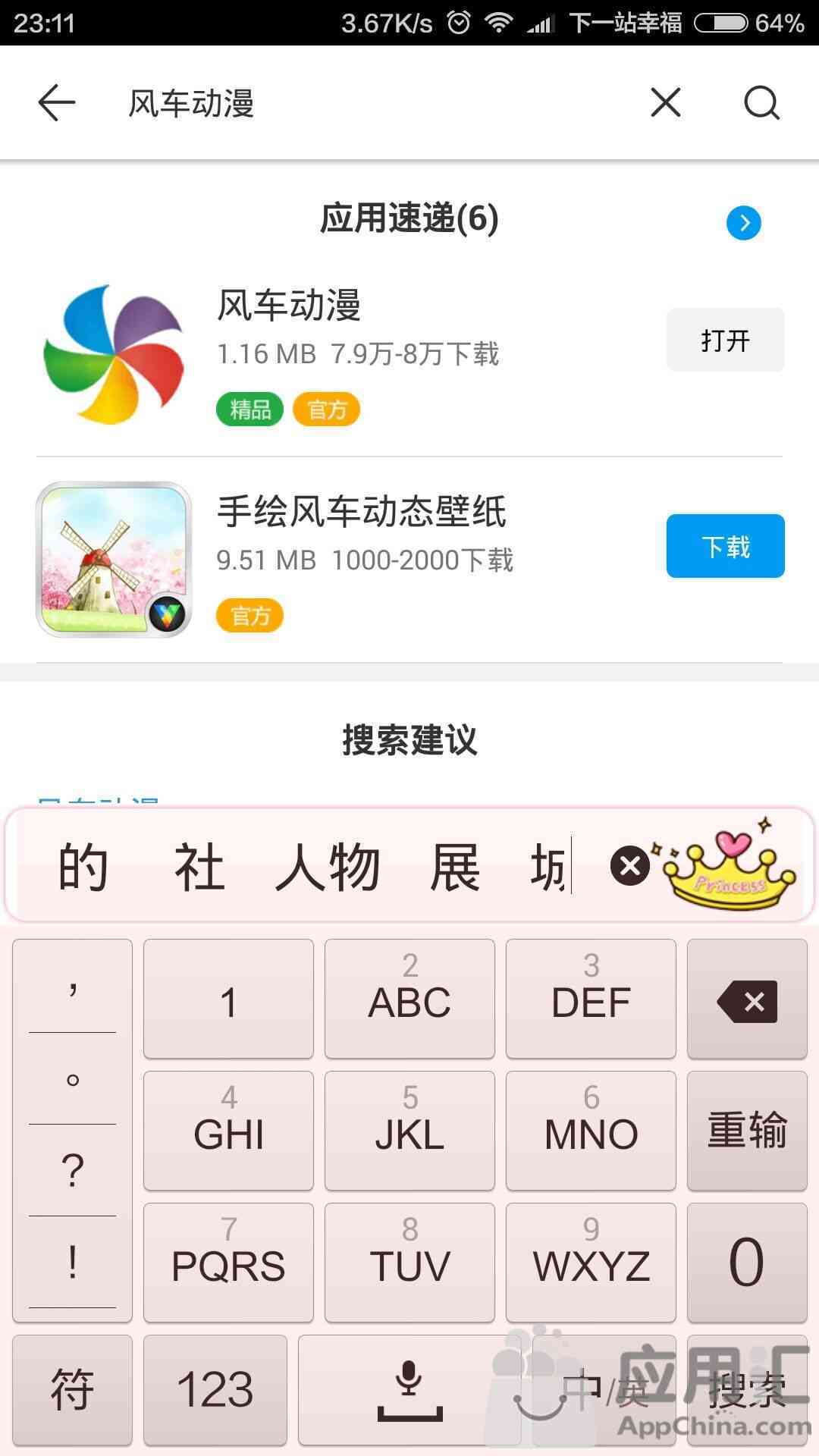
Task: Toggle 中/英 keyboard language
Action: [x=604, y=1390]
